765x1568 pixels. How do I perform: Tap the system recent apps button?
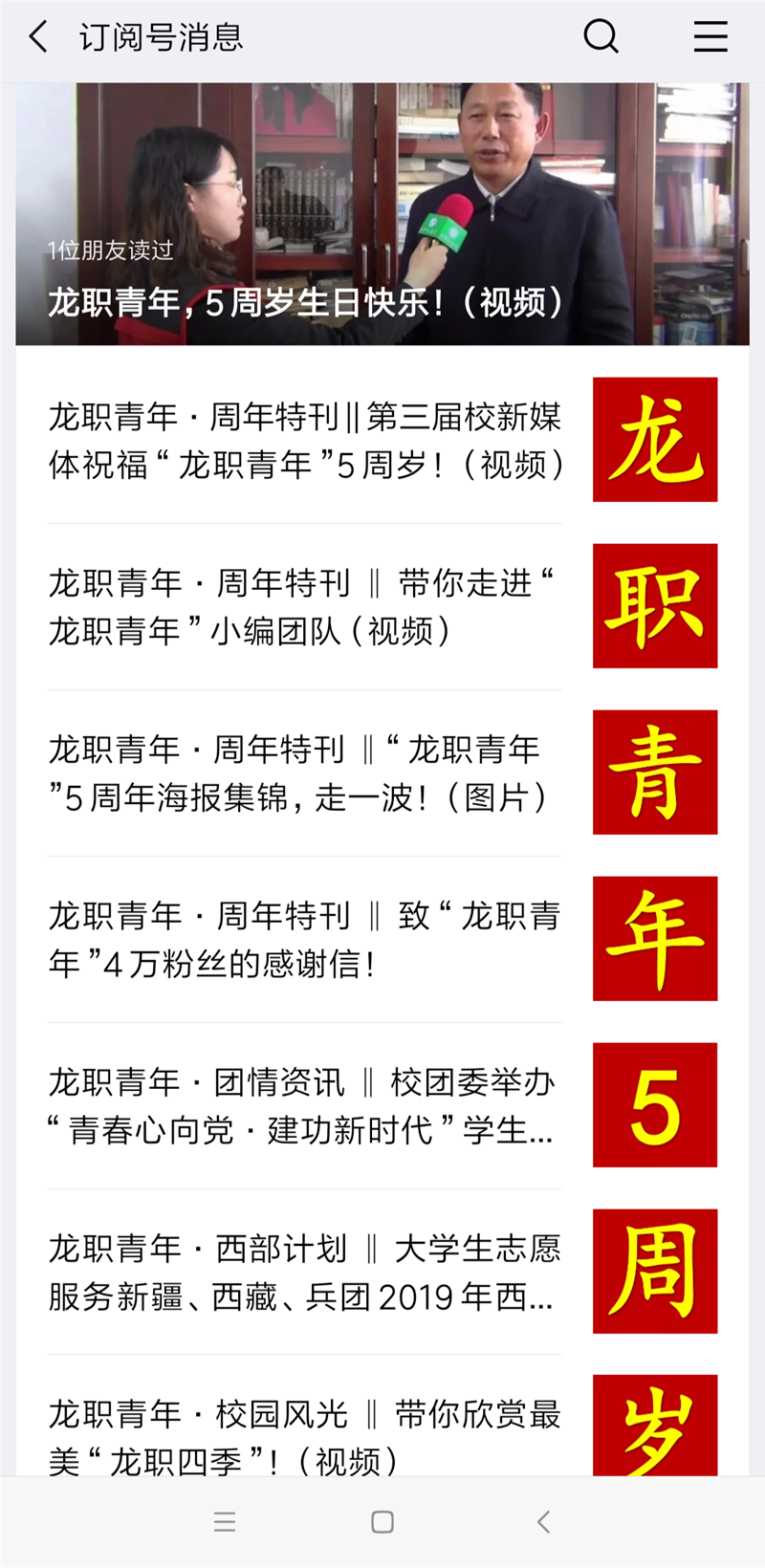(x=225, y=1522)
